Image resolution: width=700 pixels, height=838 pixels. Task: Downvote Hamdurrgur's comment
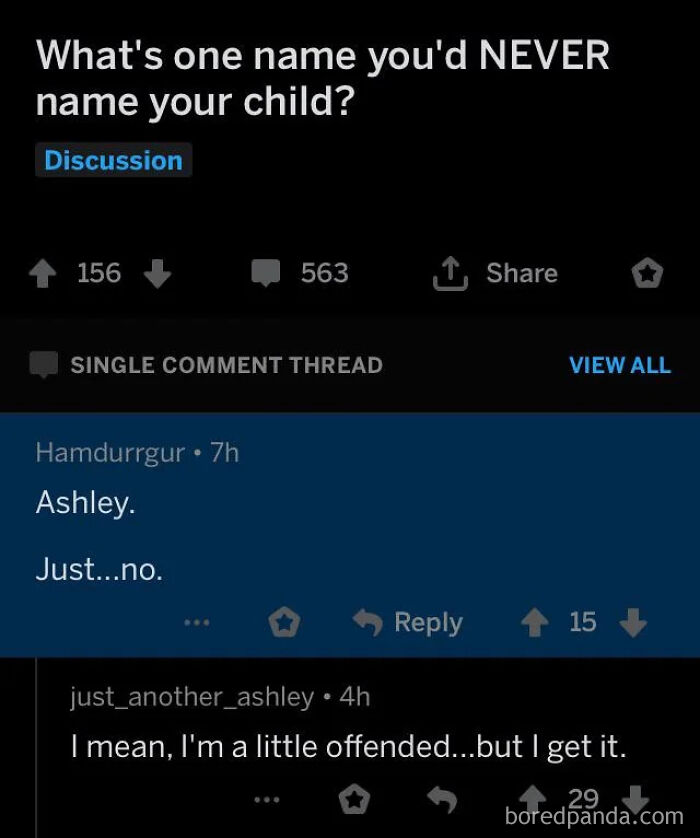(x=633, y=622)
